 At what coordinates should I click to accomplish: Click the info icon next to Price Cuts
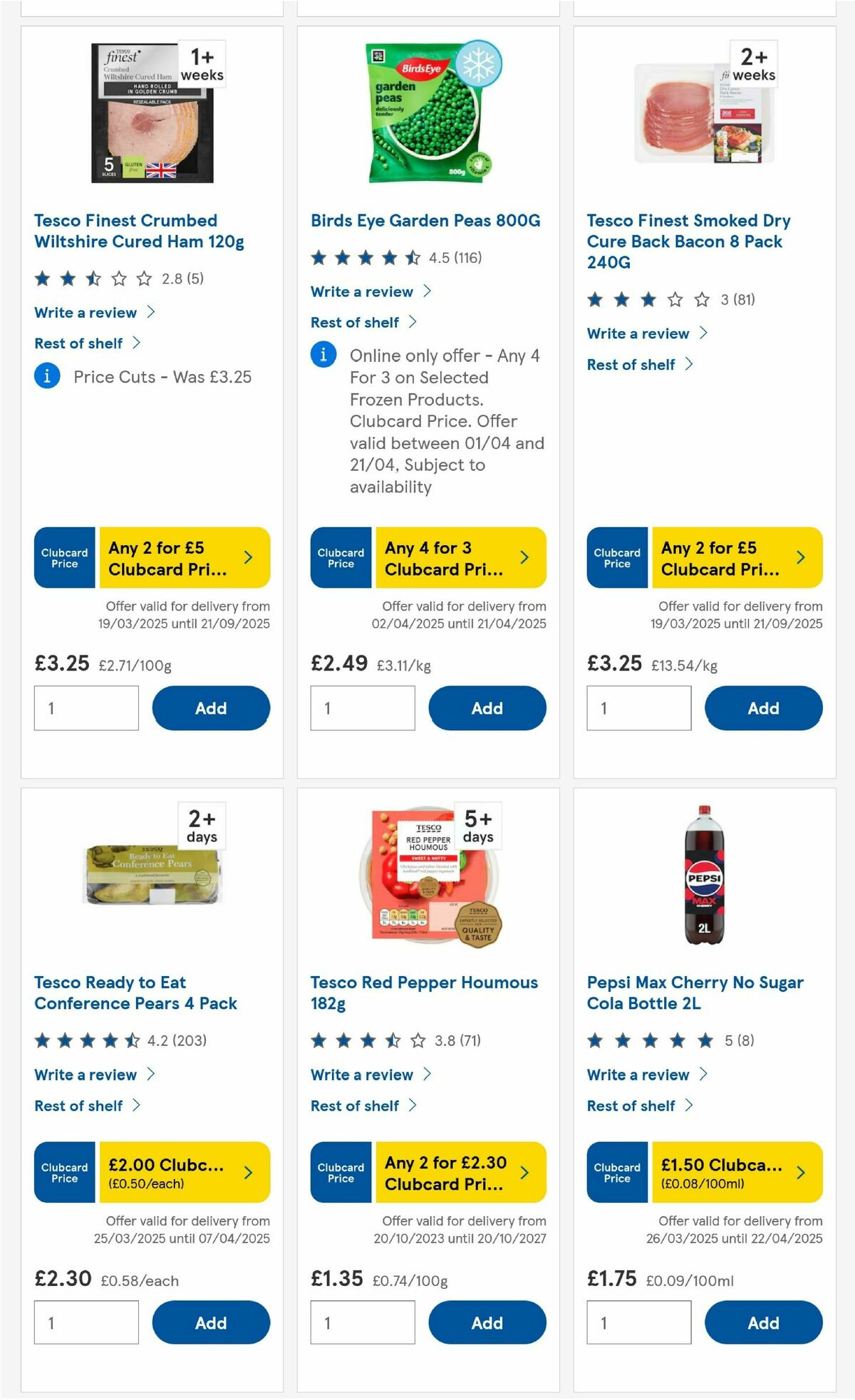click(46, 375)
